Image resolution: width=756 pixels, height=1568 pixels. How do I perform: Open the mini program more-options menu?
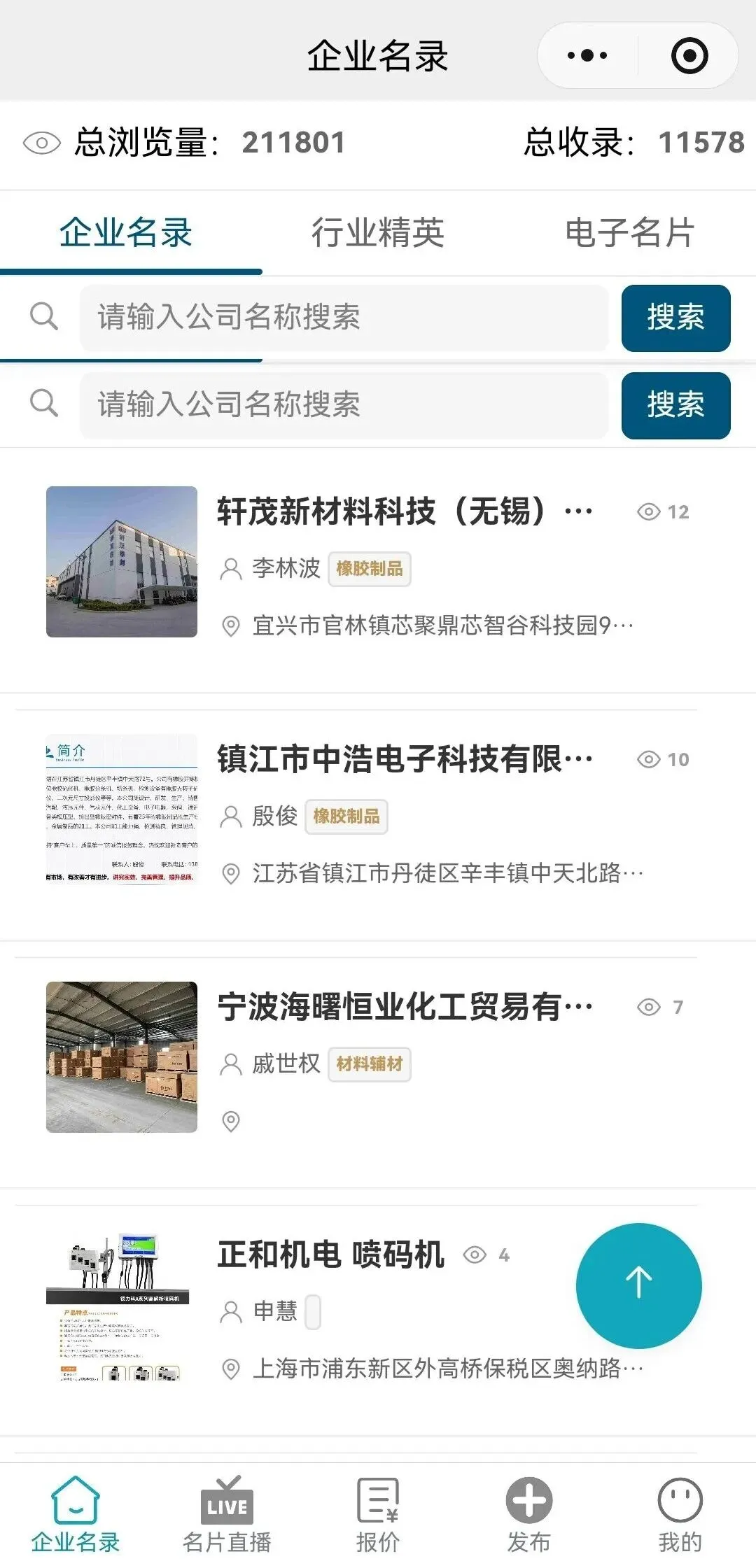[x=587, y=55]
